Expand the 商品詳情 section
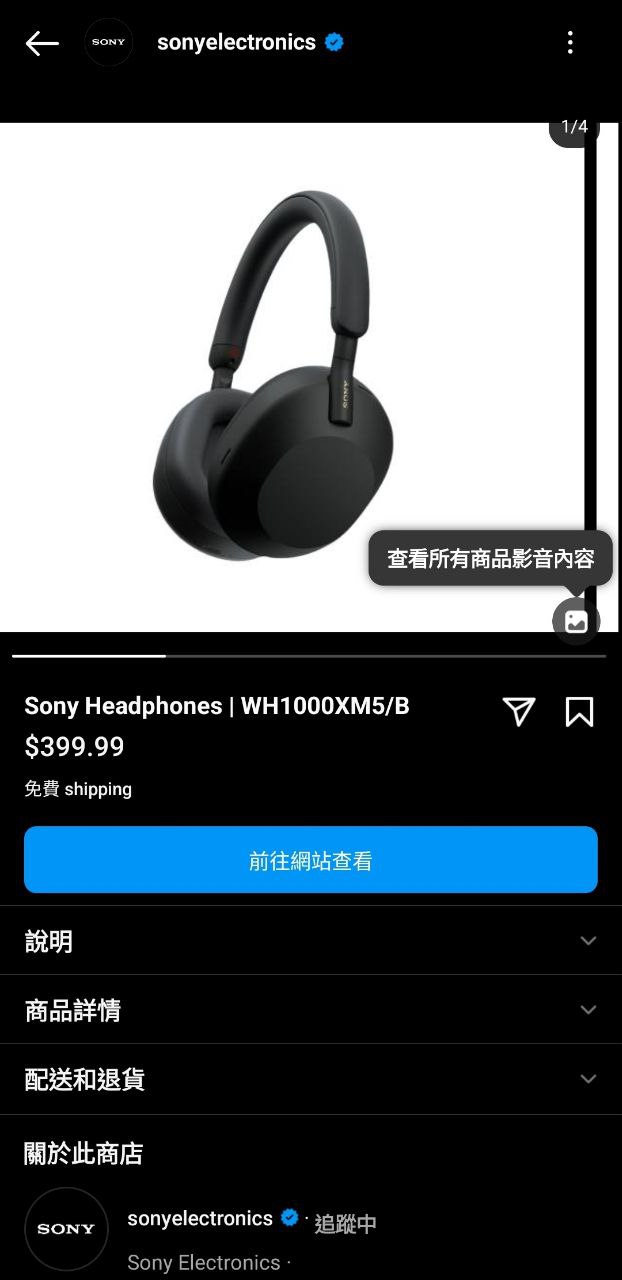 click(311, 1010)
